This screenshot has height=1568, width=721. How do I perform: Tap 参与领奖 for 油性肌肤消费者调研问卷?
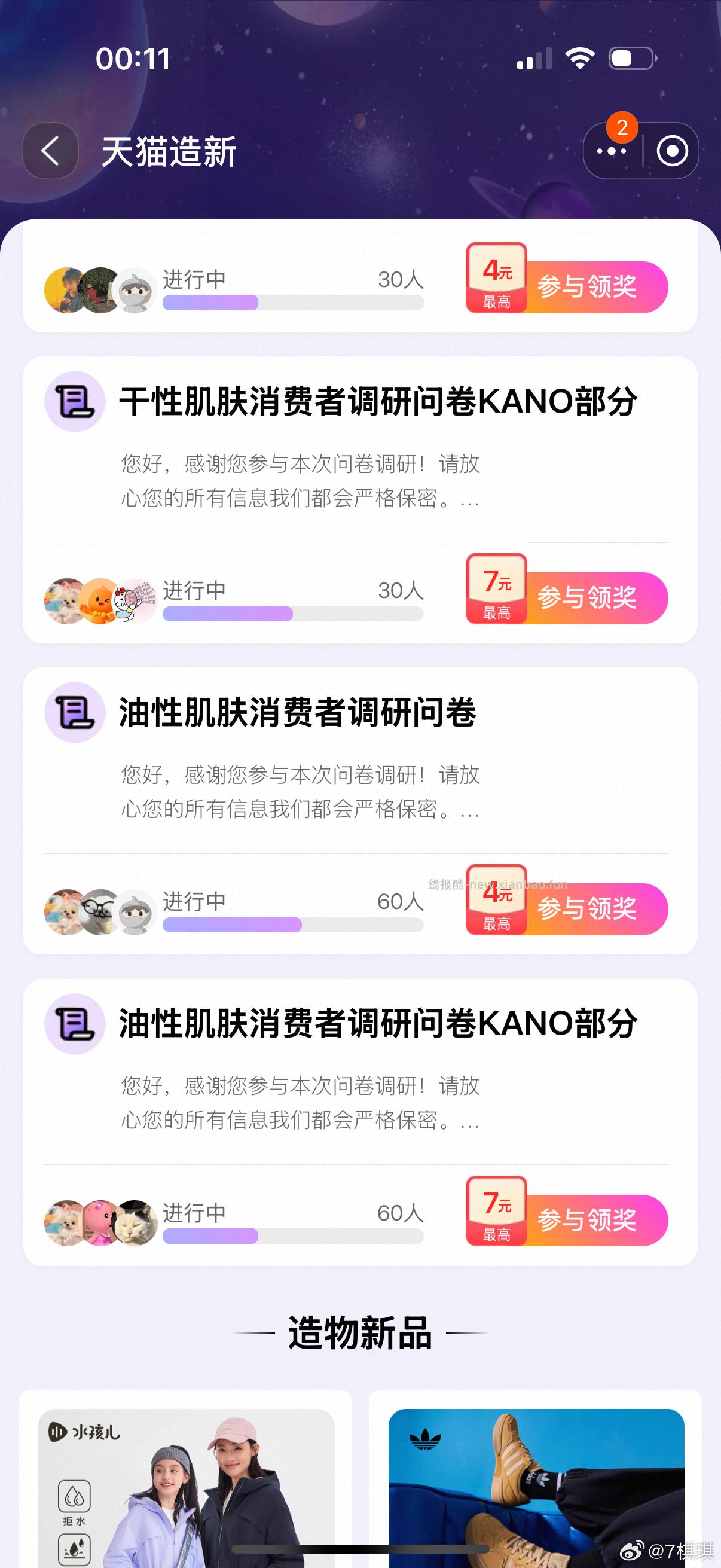coord(586,909)
